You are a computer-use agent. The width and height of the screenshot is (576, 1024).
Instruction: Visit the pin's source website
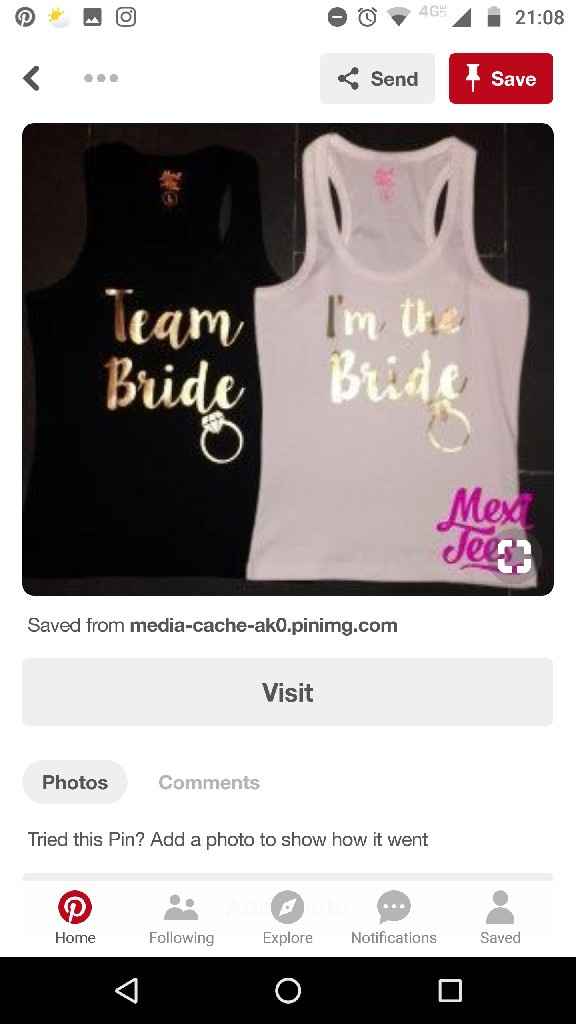pos(288,692)
